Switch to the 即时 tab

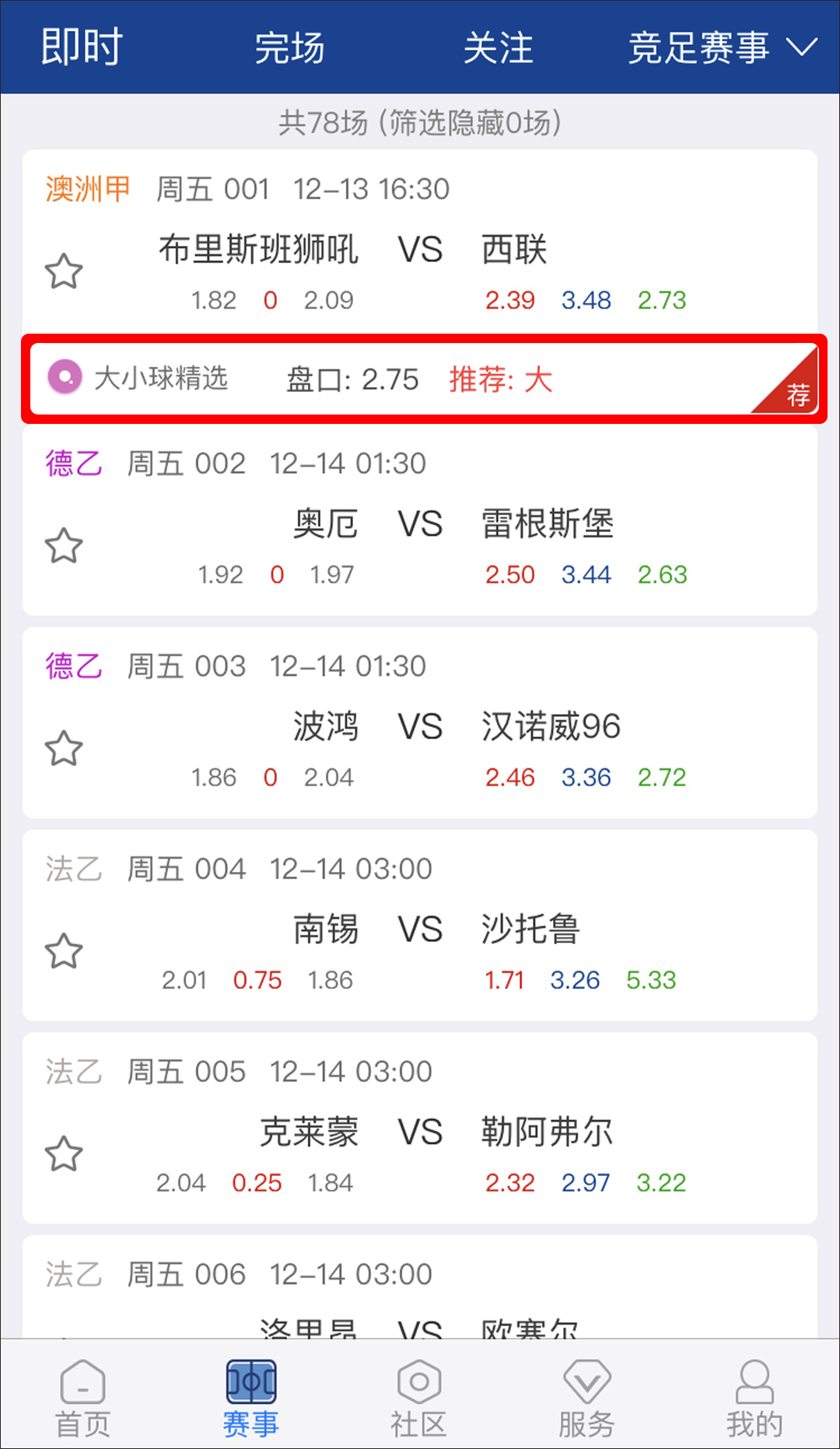(x=82, y=47)
